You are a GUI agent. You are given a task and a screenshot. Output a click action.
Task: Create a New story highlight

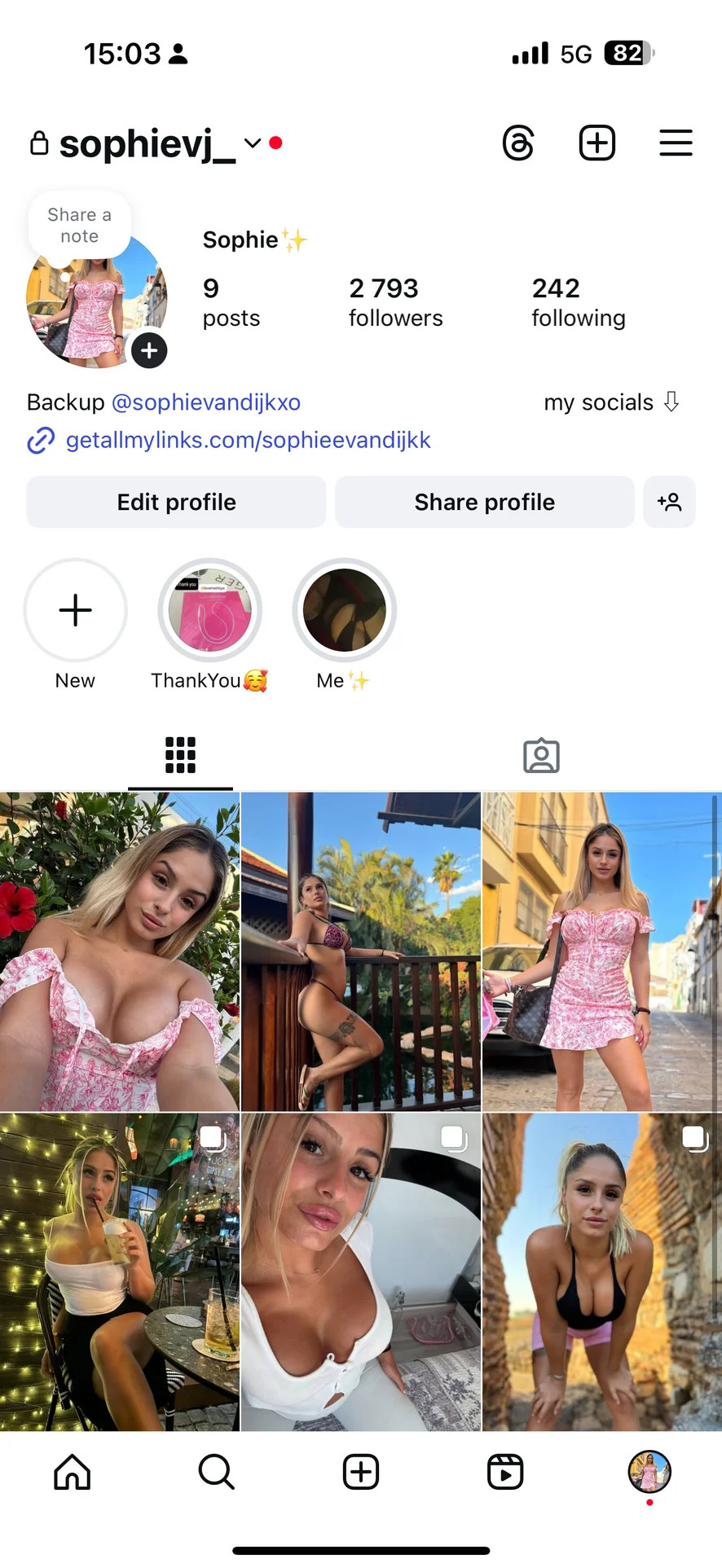75,610
